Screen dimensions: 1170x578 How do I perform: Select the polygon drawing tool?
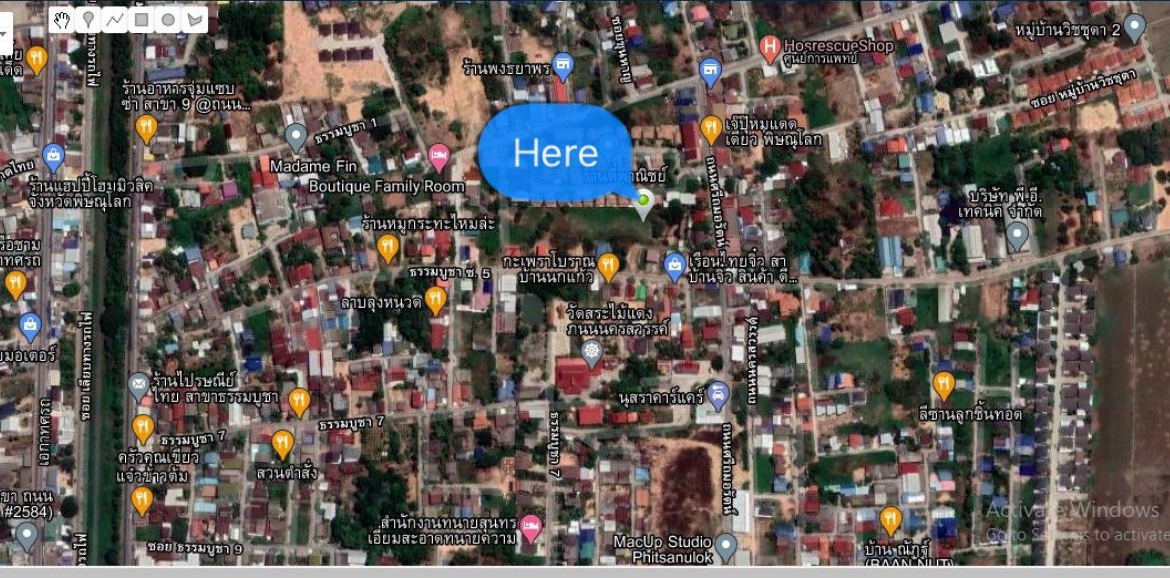(x=195, y=20)
